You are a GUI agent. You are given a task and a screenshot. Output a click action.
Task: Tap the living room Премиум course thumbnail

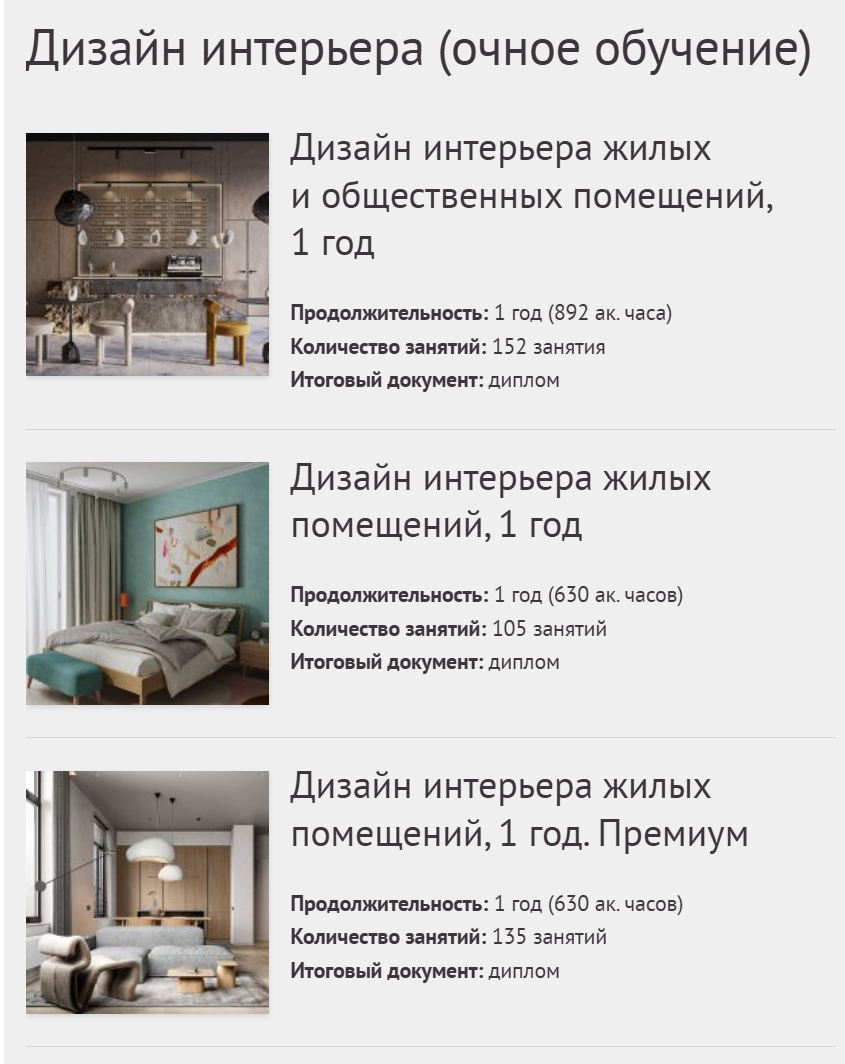coord(147,892)
